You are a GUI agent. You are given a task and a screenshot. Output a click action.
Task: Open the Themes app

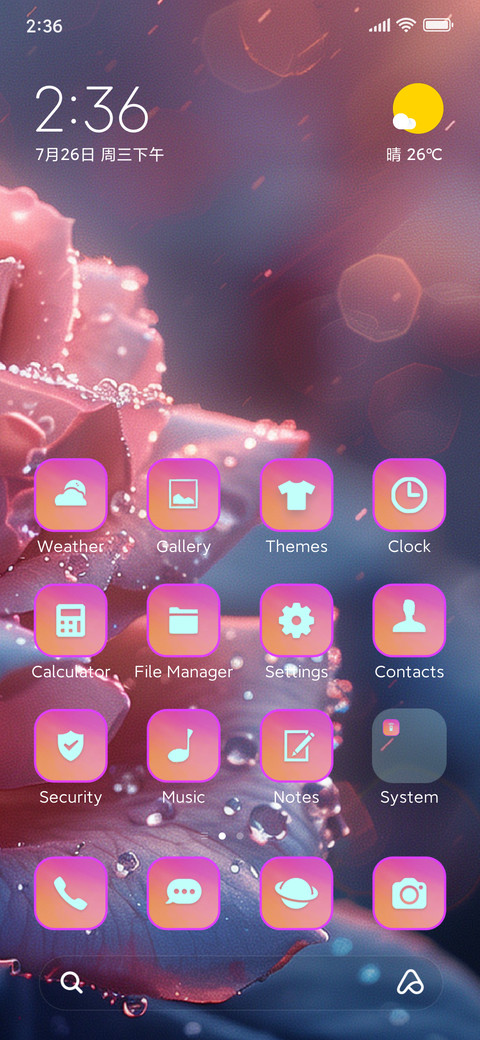click(x=296, y=495)
